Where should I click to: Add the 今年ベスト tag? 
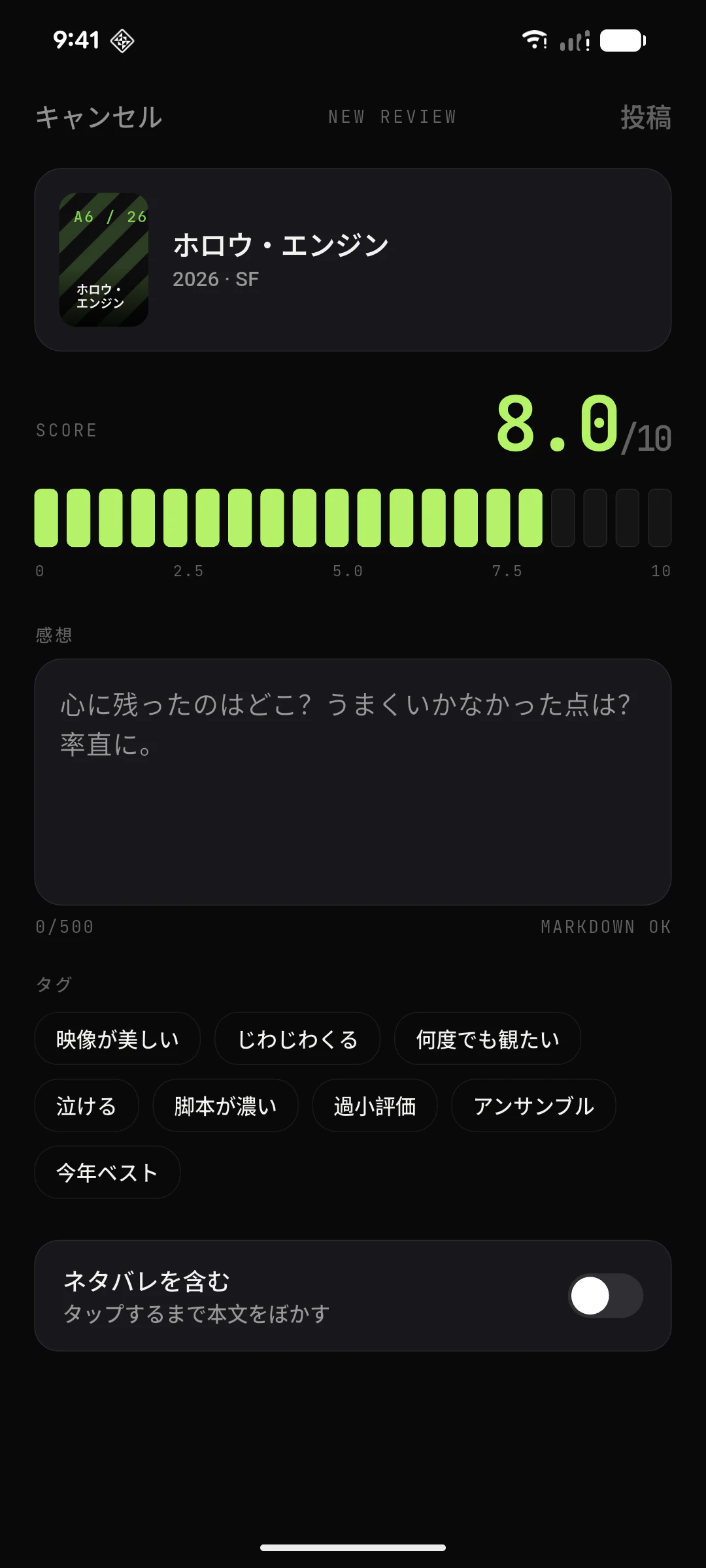coord(107,1172)
